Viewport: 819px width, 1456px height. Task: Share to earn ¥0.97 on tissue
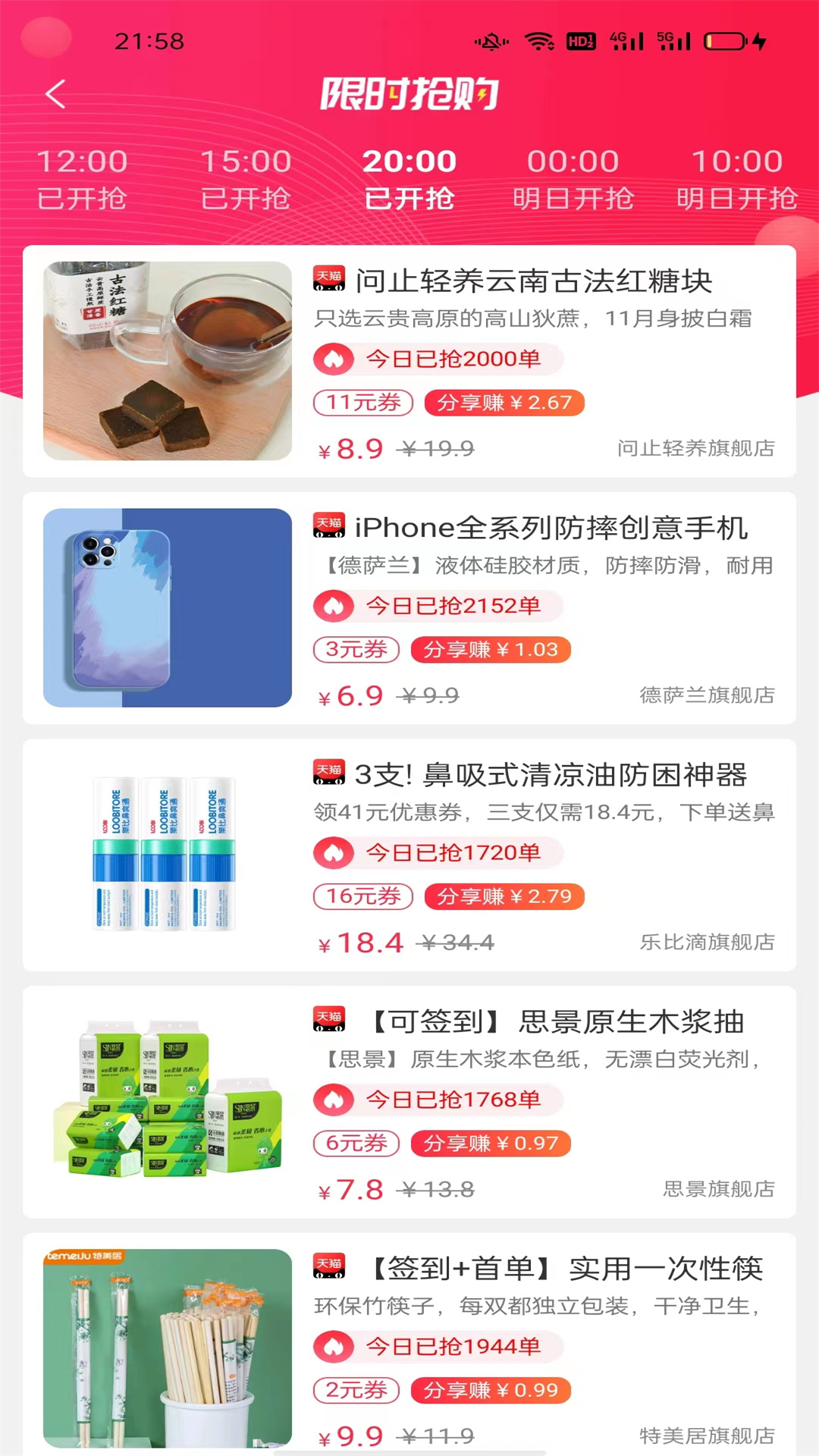click(491, 1144)
